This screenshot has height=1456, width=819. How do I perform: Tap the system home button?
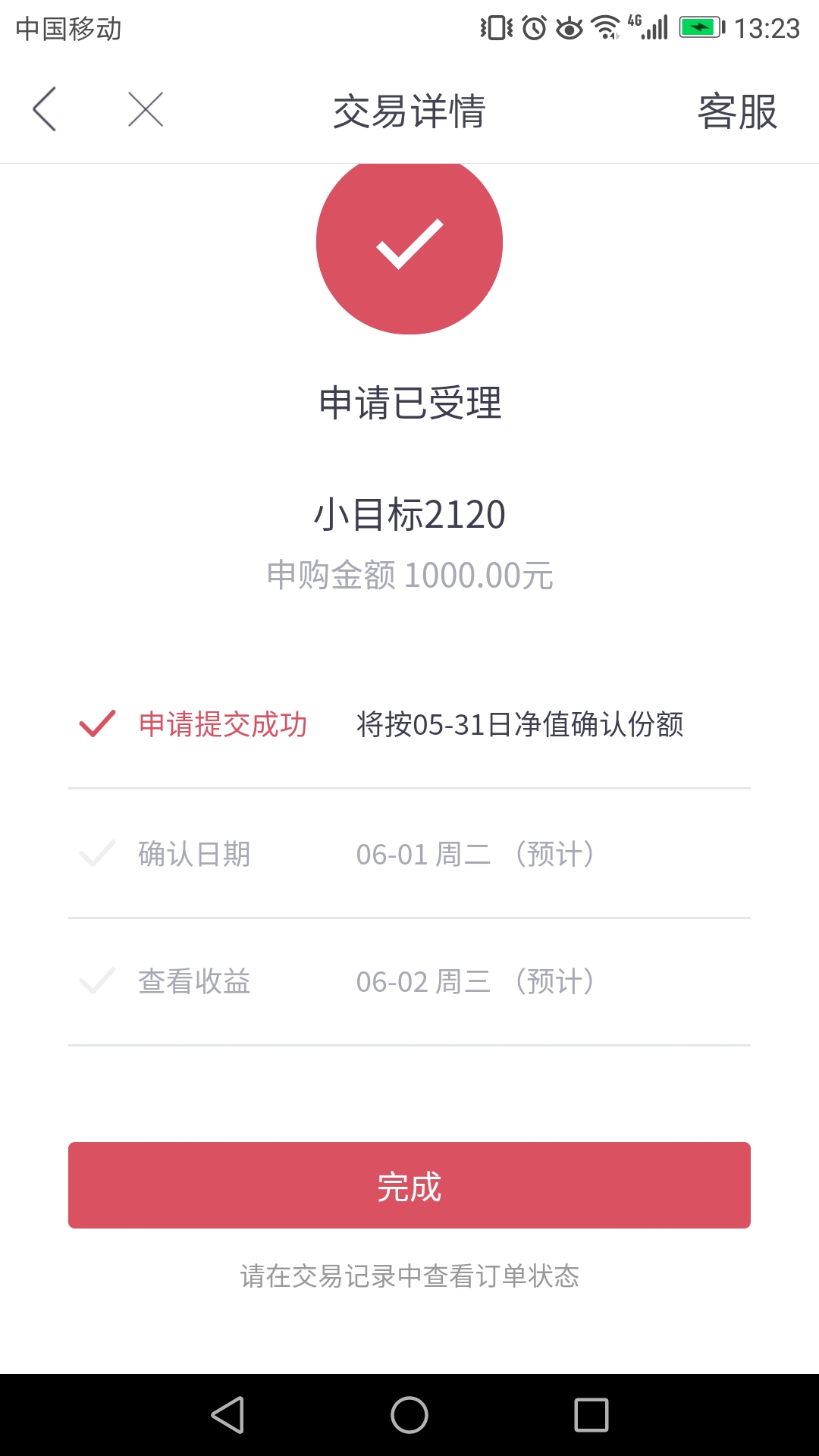coord(409,1415)
